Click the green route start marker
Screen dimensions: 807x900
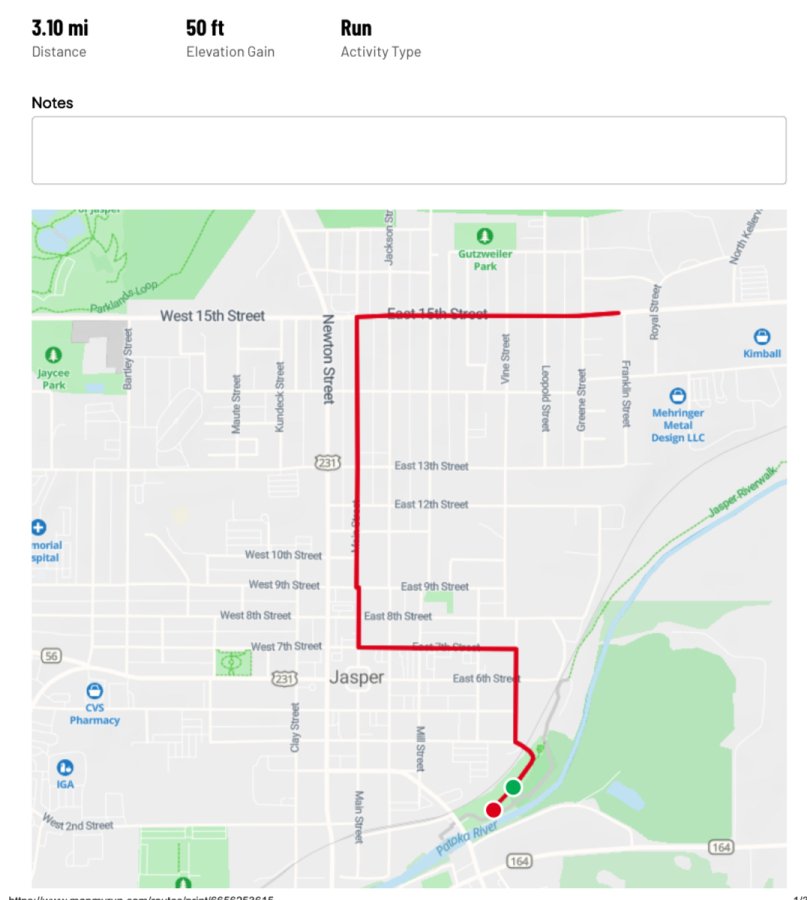point(511,788)
